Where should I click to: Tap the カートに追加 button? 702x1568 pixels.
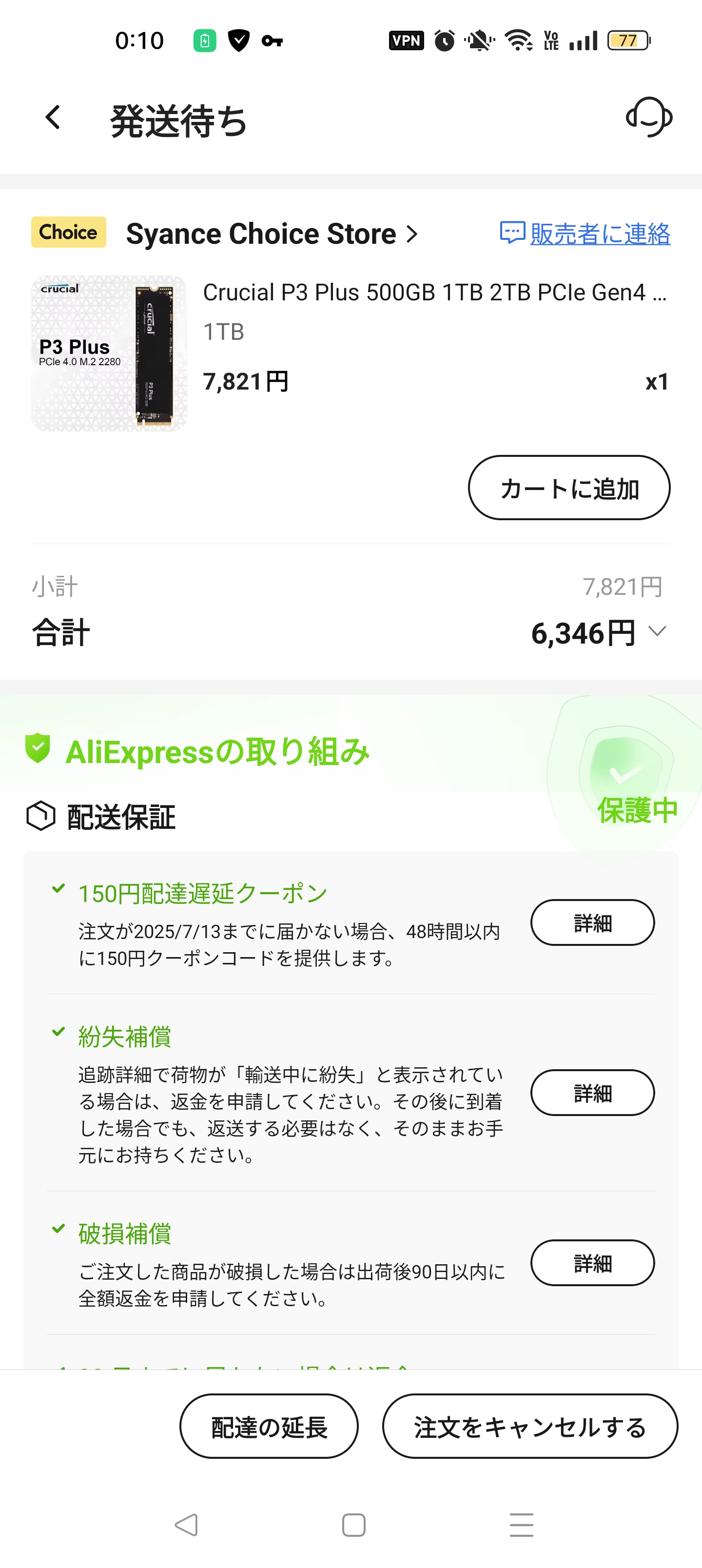coord(568,488)
